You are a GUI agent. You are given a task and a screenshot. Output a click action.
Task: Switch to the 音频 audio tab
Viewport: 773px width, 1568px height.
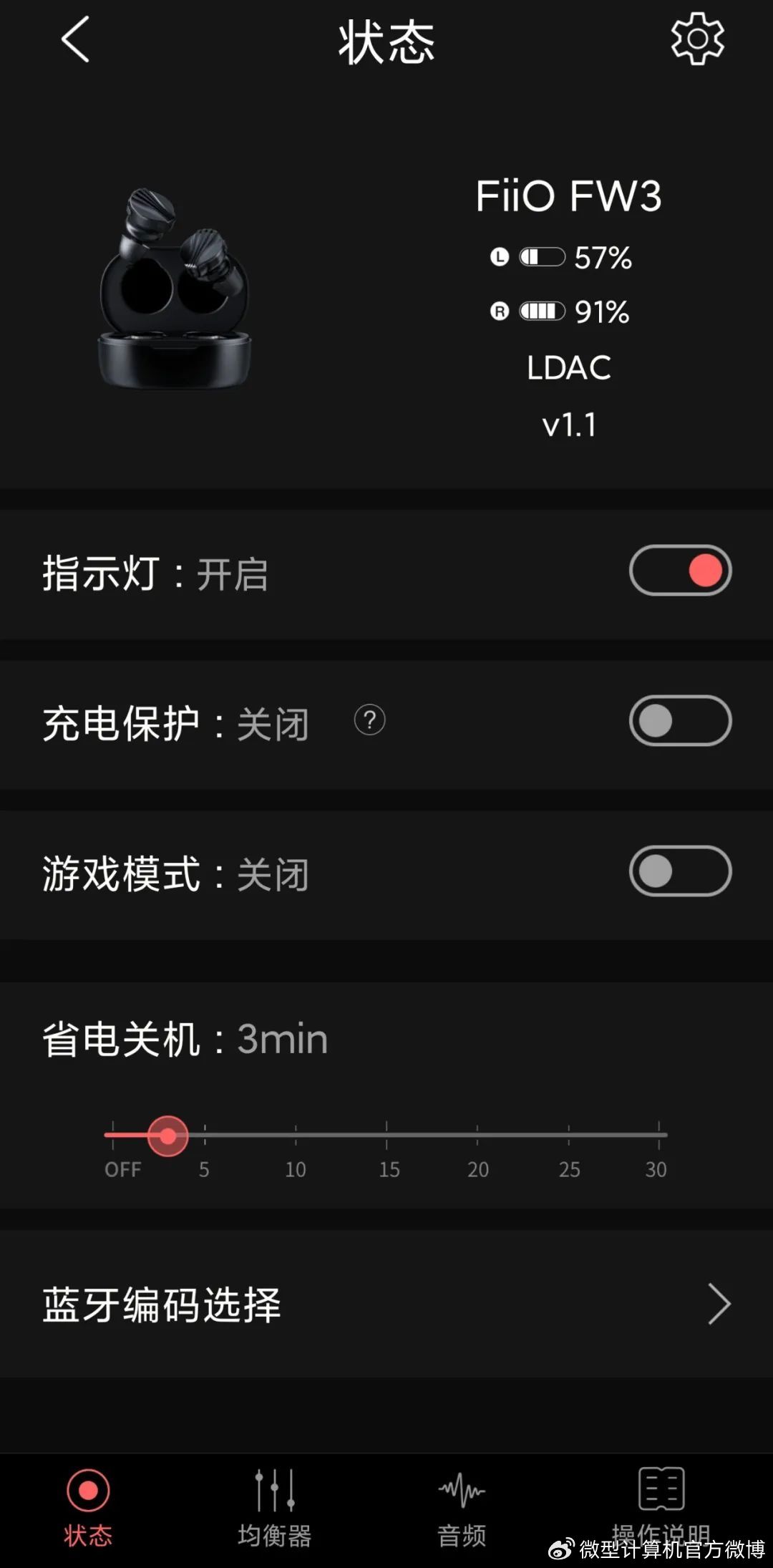pos(462,1507)
